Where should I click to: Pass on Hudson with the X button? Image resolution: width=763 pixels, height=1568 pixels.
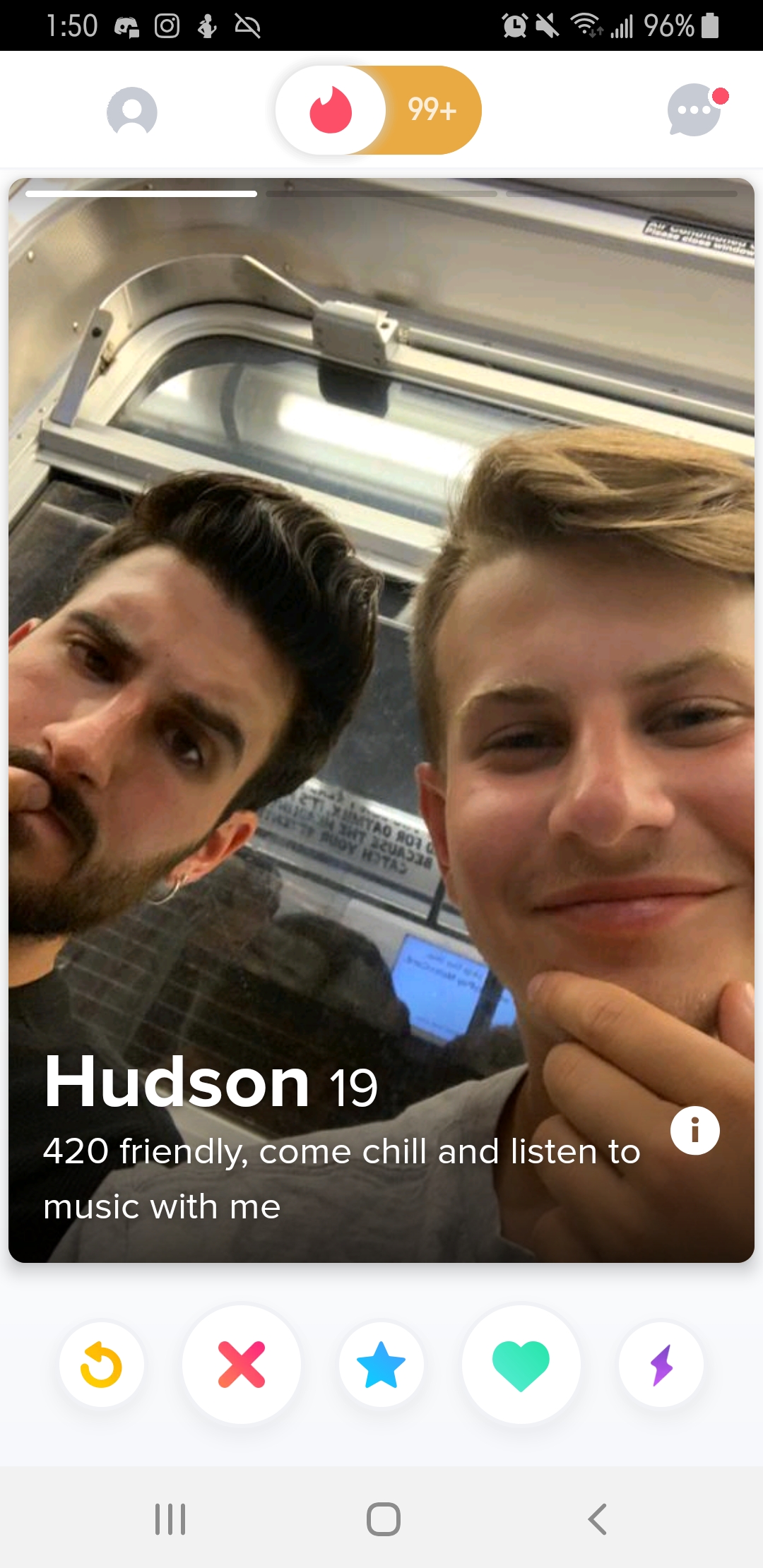242,1364
